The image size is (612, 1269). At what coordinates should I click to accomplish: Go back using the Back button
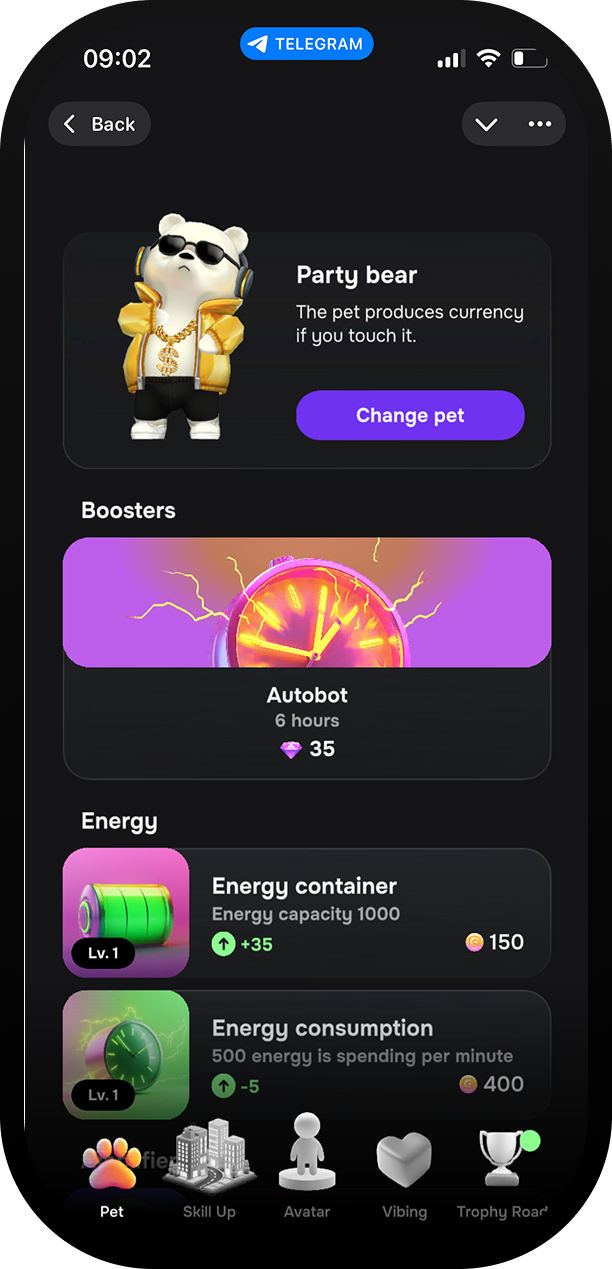point(99,125)
